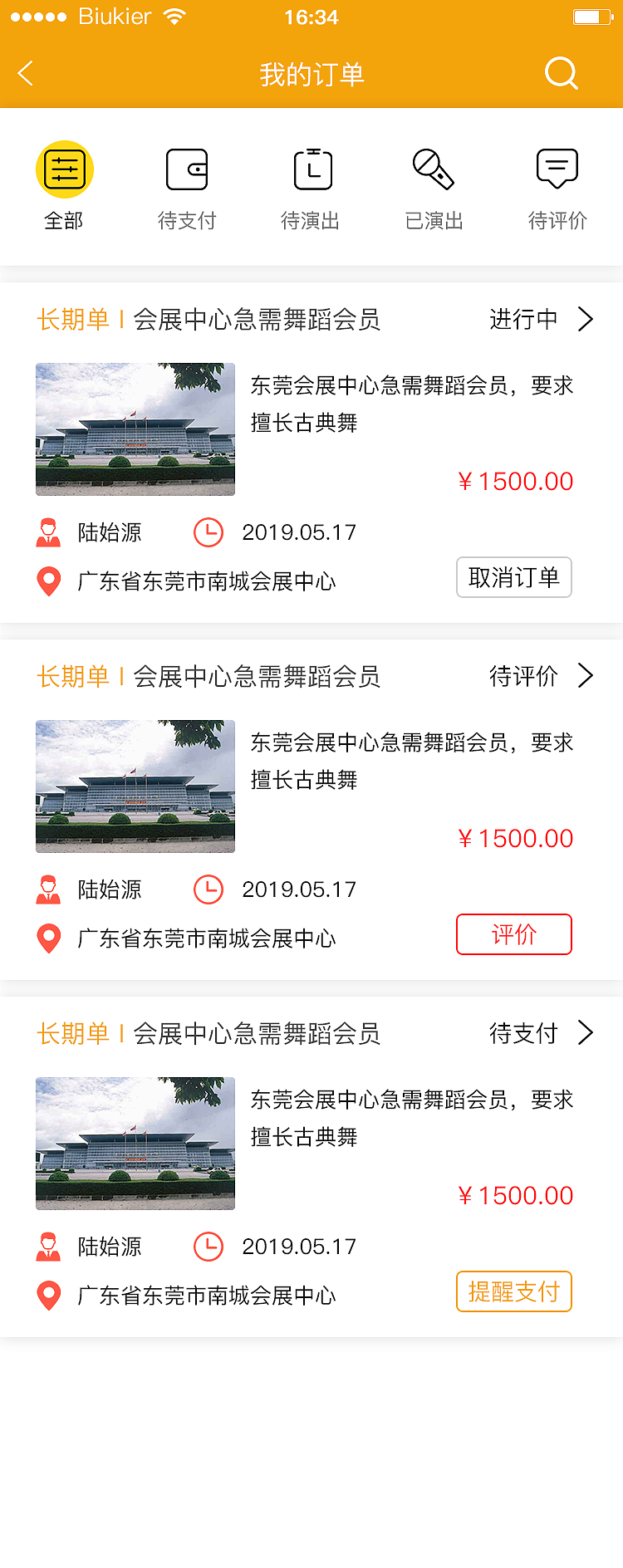Screen dimensions: 623x1568
Task: Switch to the 待演出 tab
Action: 311,186
